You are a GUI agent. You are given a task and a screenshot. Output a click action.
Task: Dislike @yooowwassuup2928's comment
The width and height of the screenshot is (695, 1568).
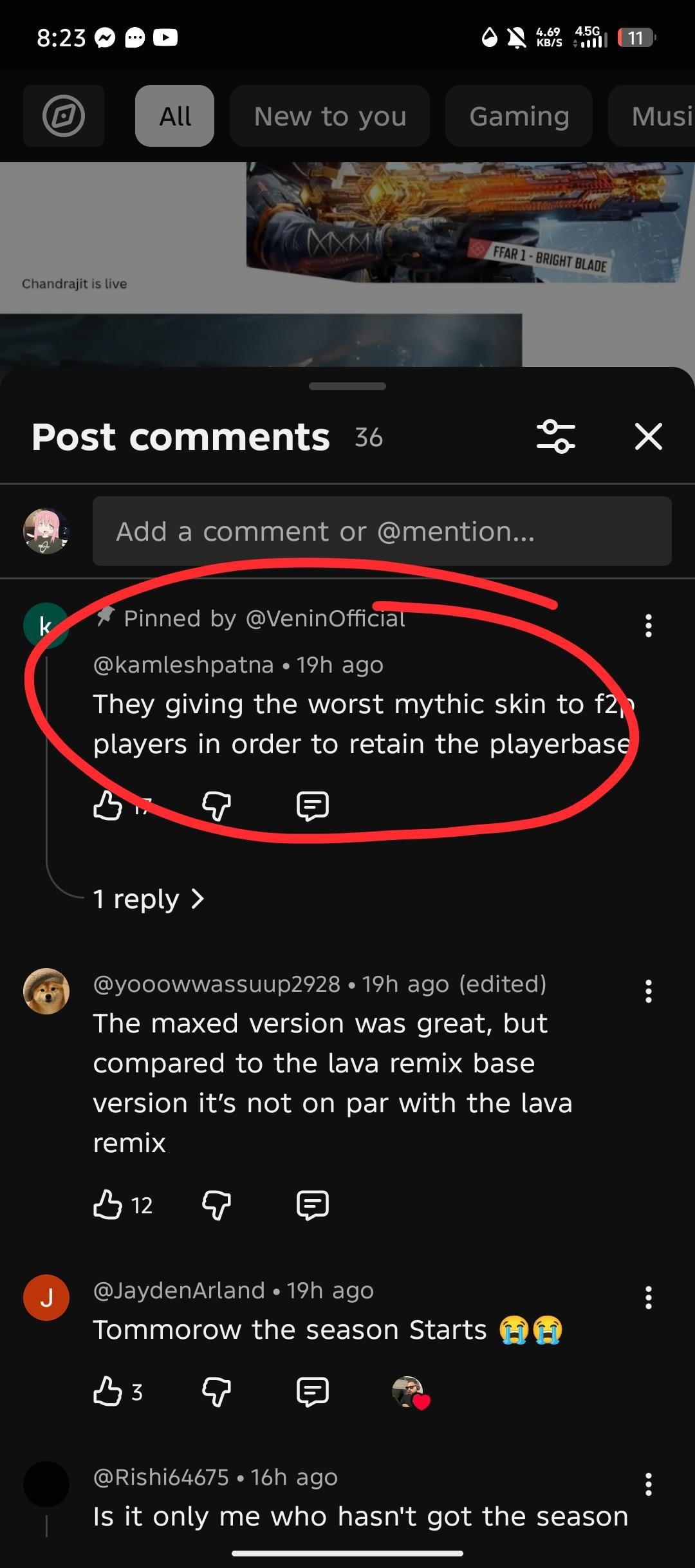click(216, 1205)
